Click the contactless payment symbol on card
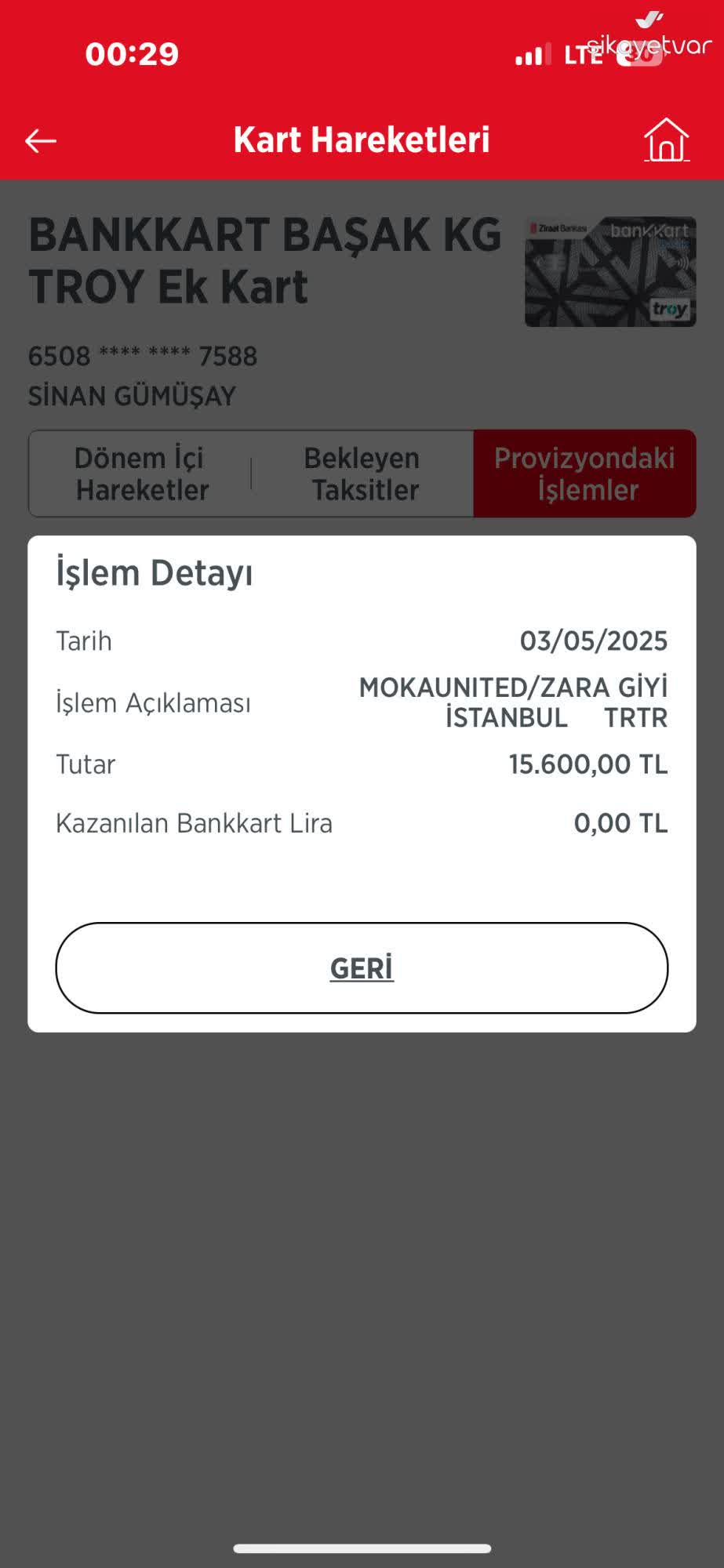 (681, 263)
